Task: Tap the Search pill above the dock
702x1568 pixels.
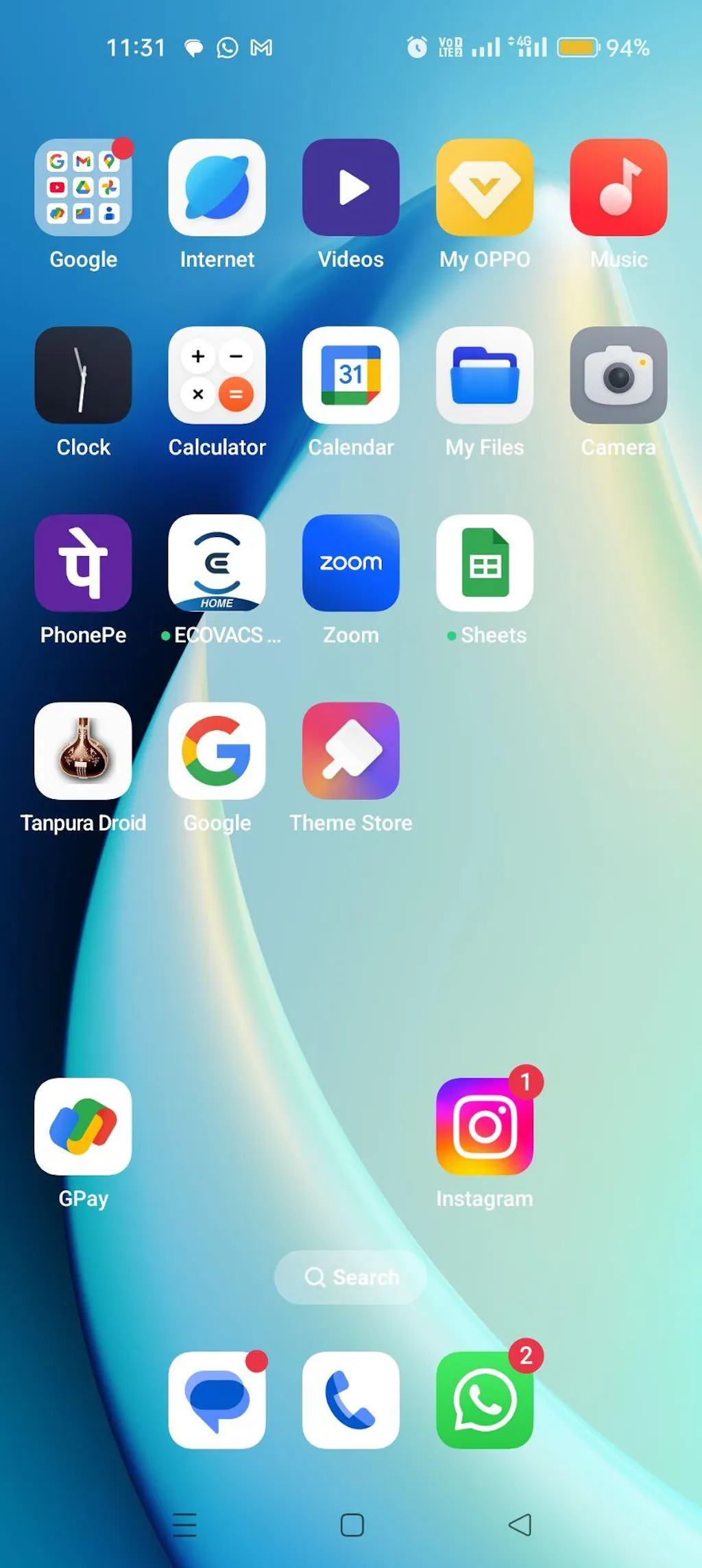Action: coord(350,1277)
